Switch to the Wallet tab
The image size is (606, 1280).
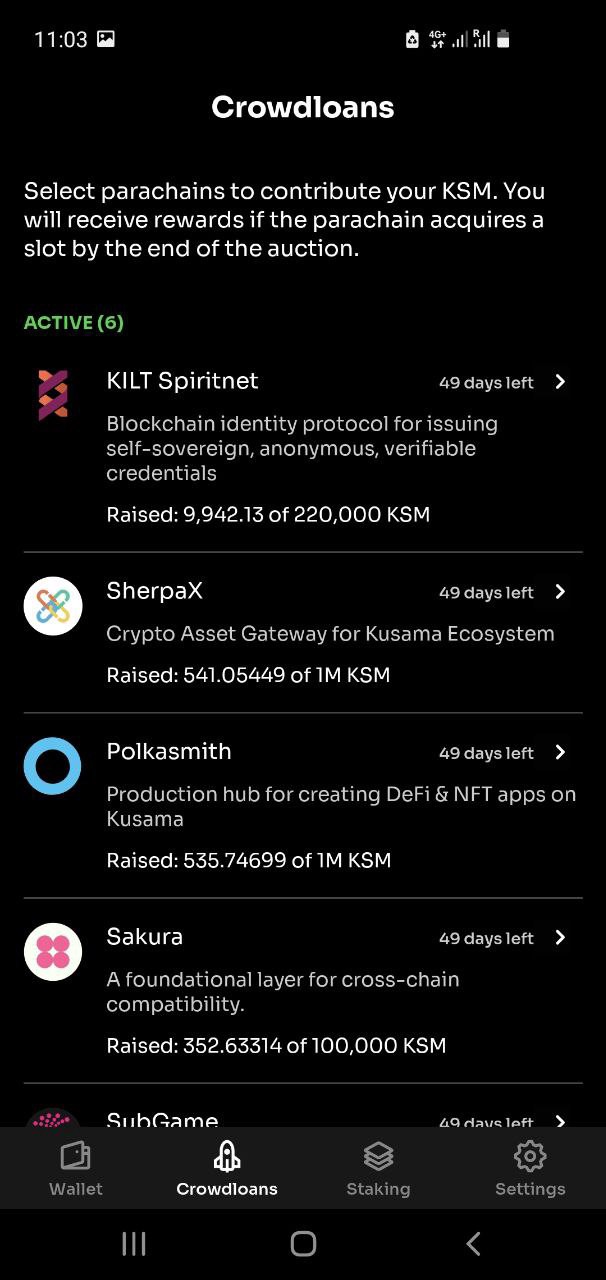(x=76, y=1169)
